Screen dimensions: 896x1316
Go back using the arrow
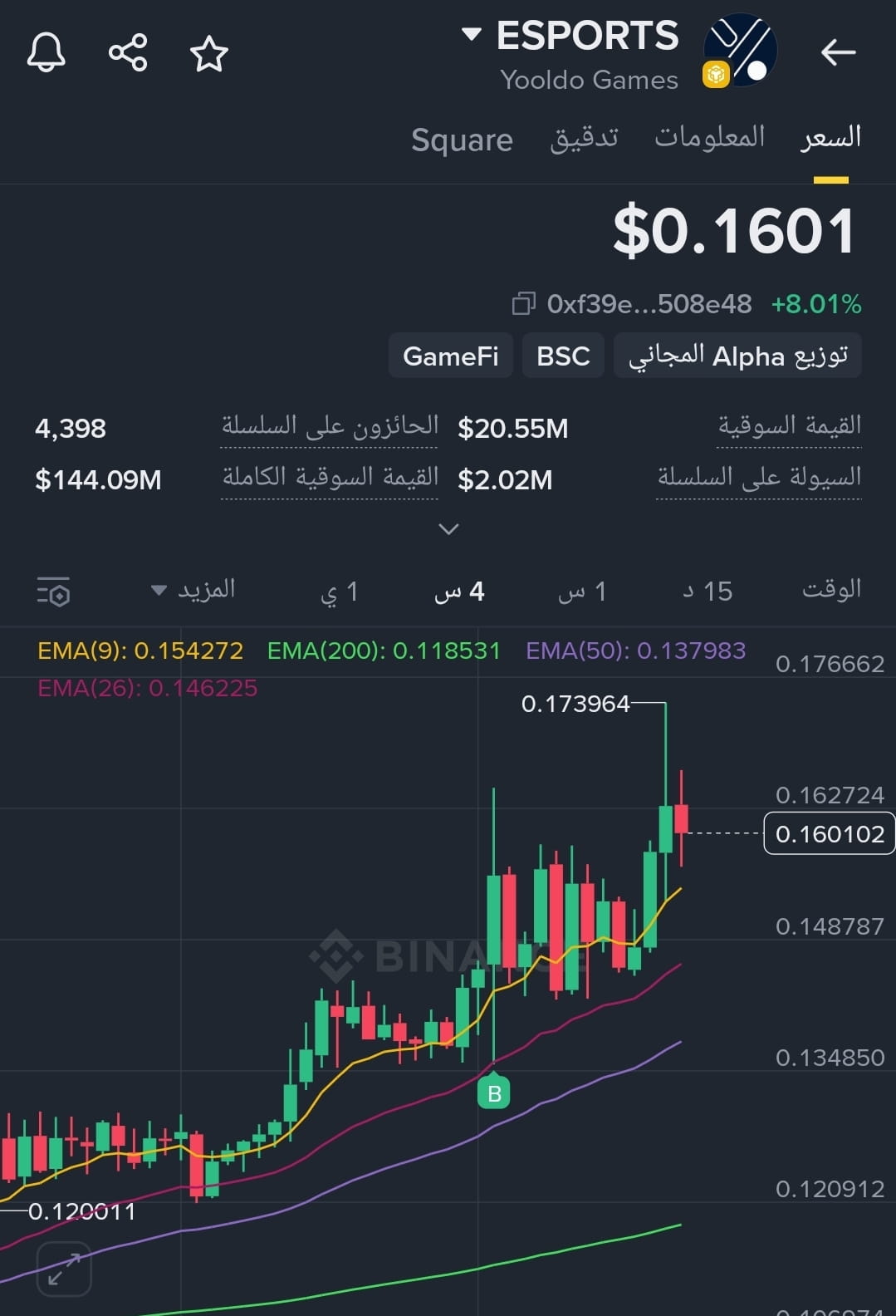[838, 52]
